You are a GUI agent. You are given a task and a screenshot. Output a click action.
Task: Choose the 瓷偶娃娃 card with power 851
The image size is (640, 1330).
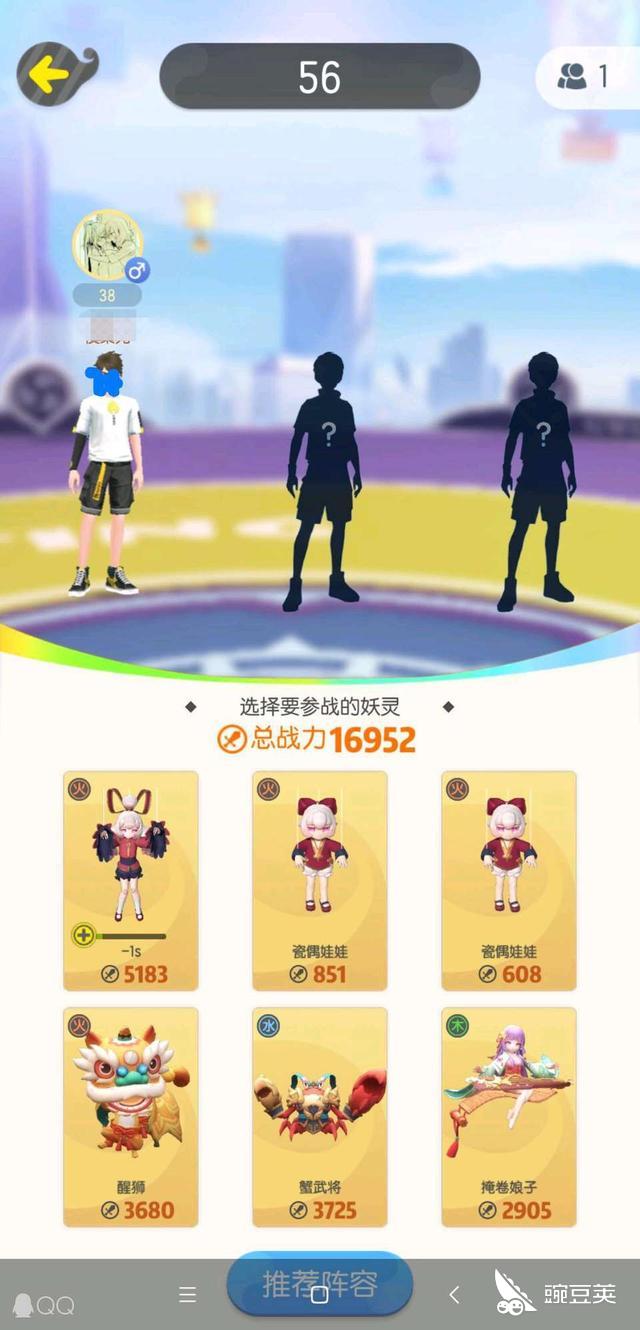click(x=320, y=880)
